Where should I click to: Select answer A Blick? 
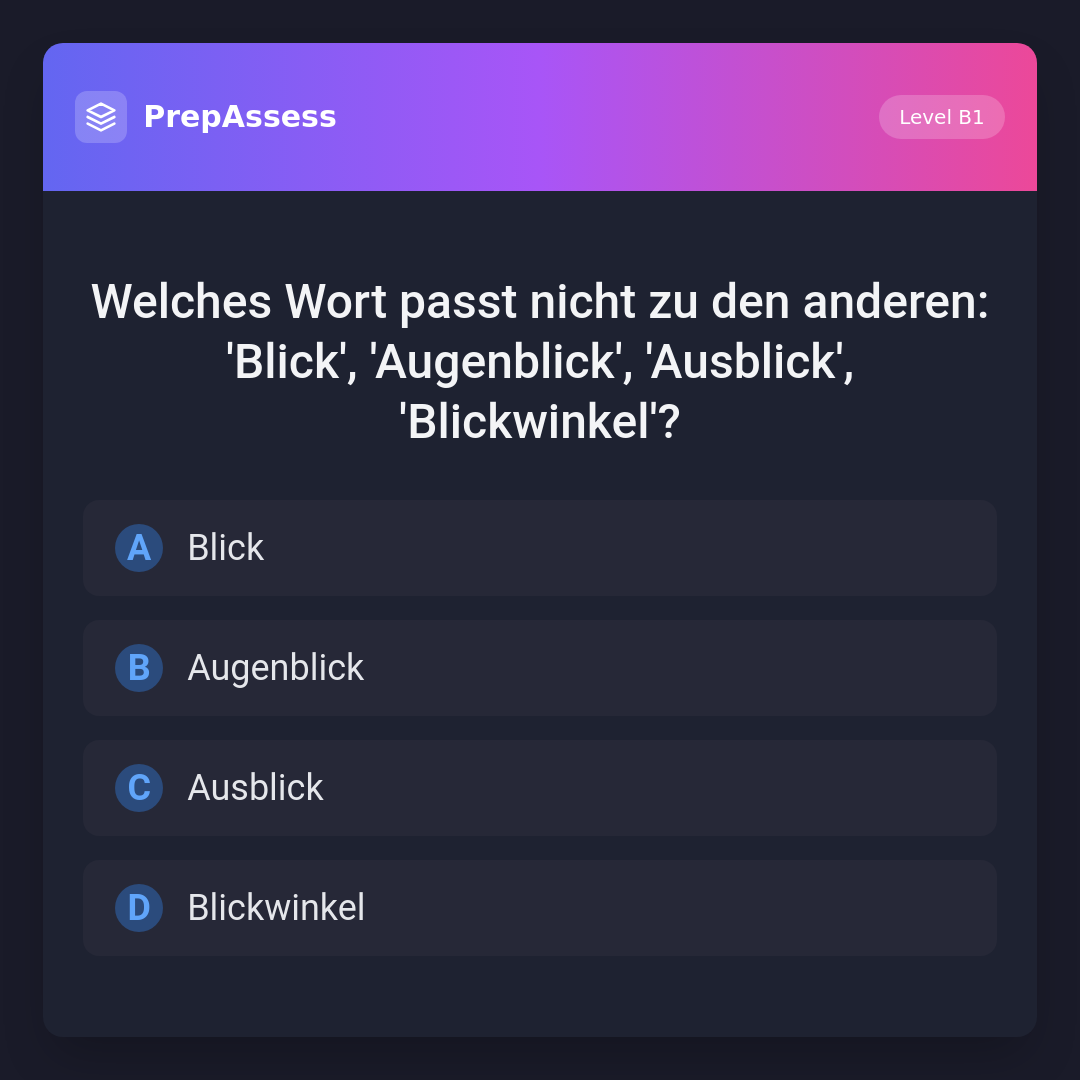point(539,548)
